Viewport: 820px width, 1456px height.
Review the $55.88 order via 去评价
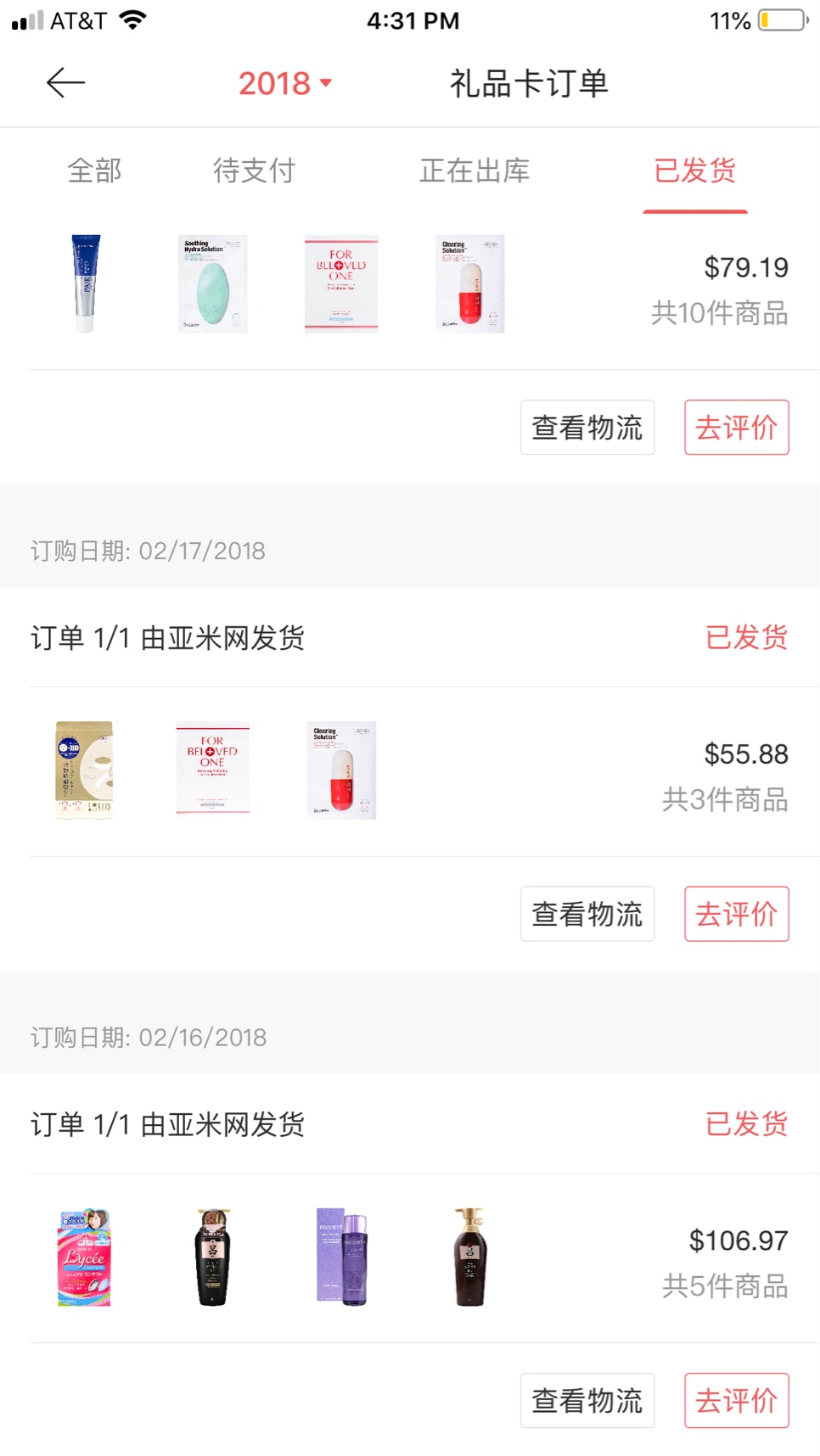pos(736,914)
